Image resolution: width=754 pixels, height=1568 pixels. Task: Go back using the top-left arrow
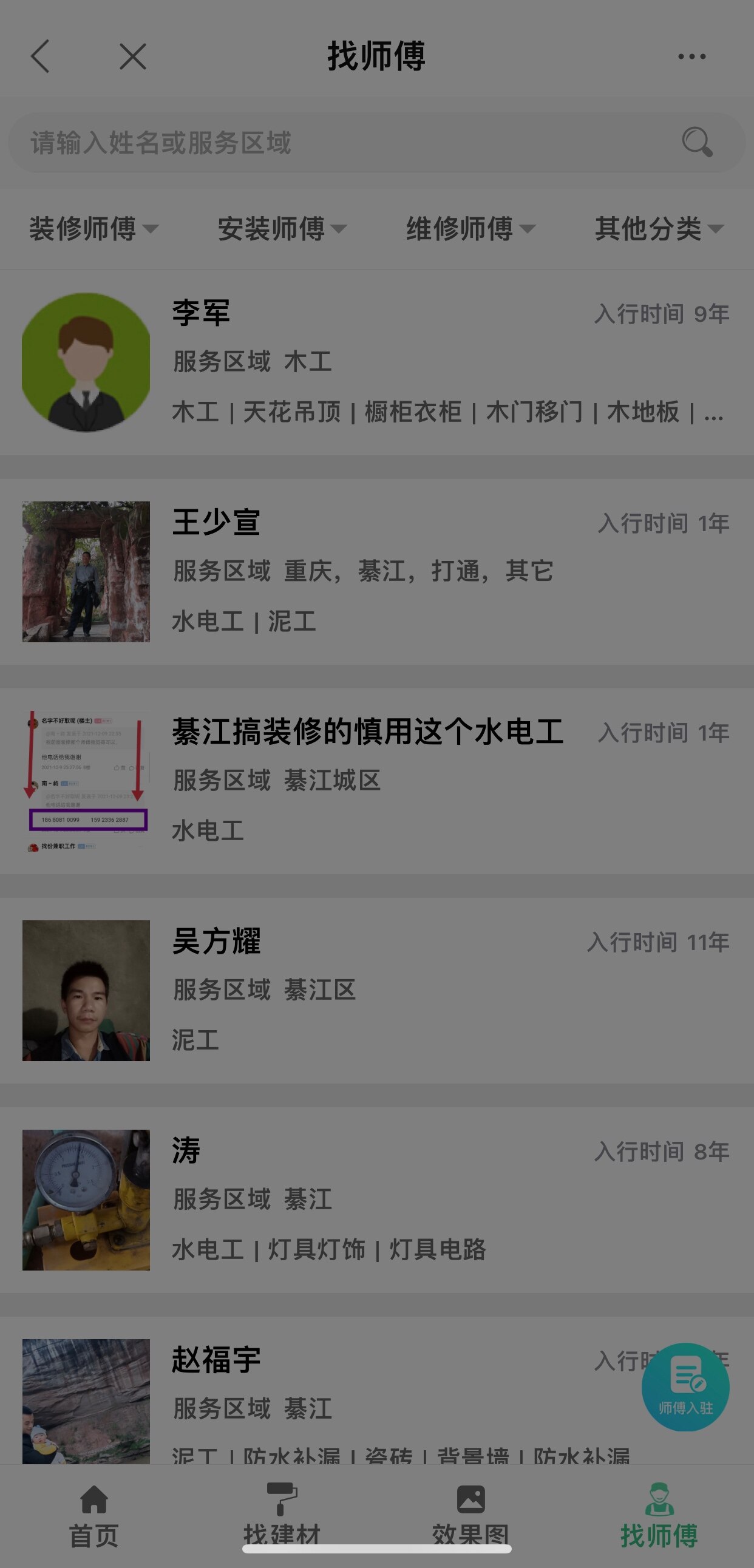40,56
